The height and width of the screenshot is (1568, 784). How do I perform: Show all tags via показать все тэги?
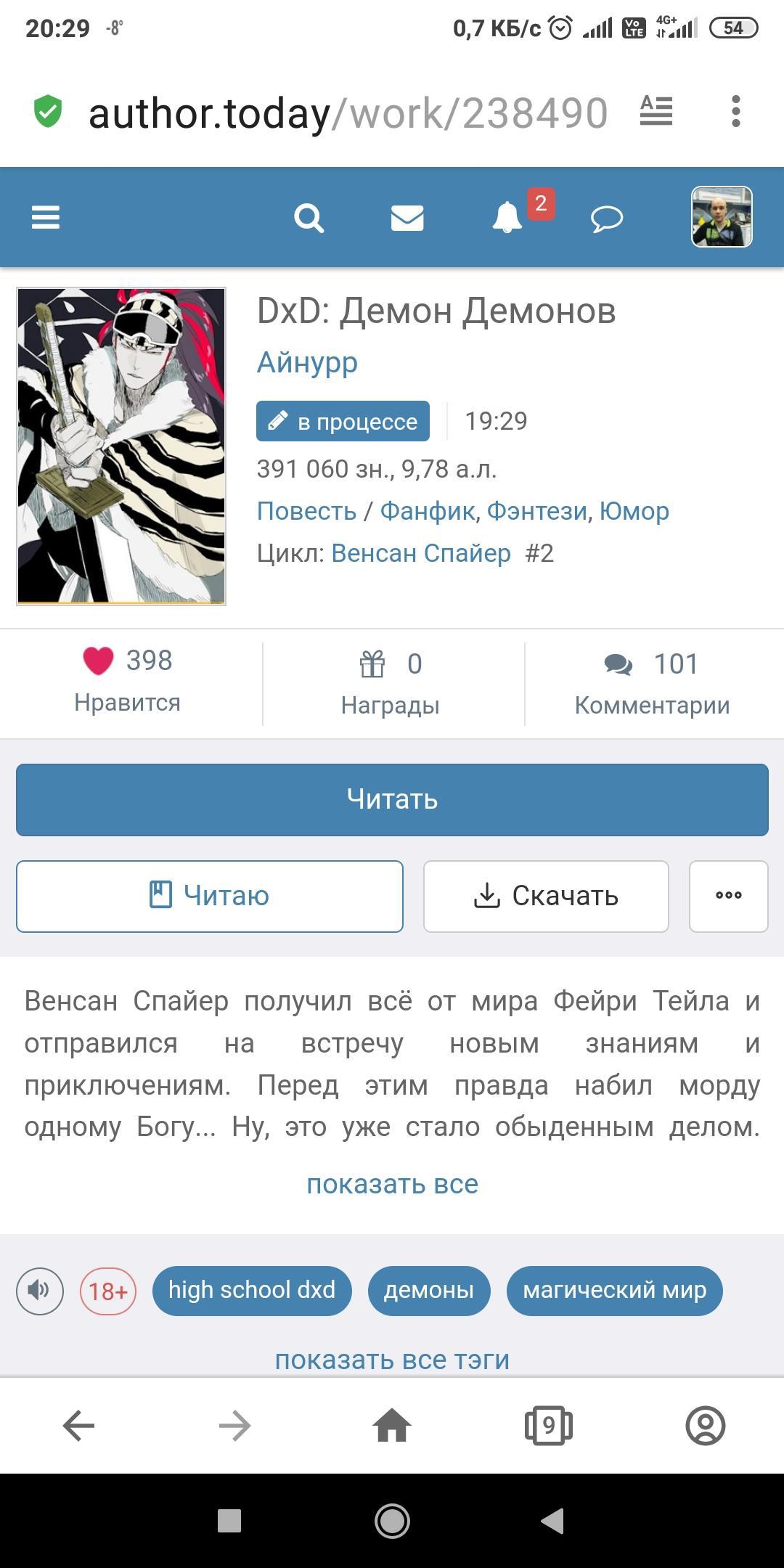392,1359
